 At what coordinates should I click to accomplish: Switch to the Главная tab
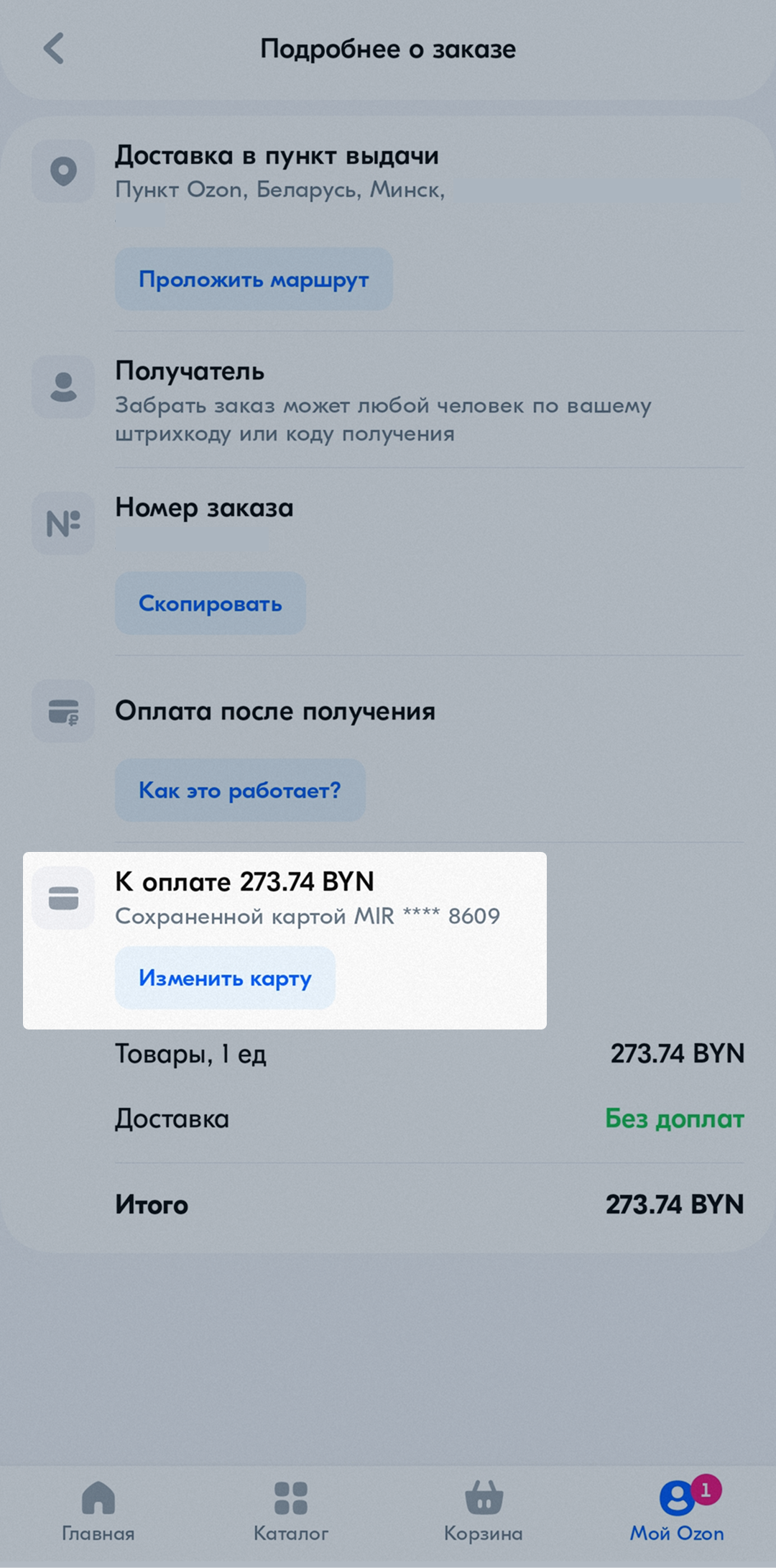(98, 1511)
